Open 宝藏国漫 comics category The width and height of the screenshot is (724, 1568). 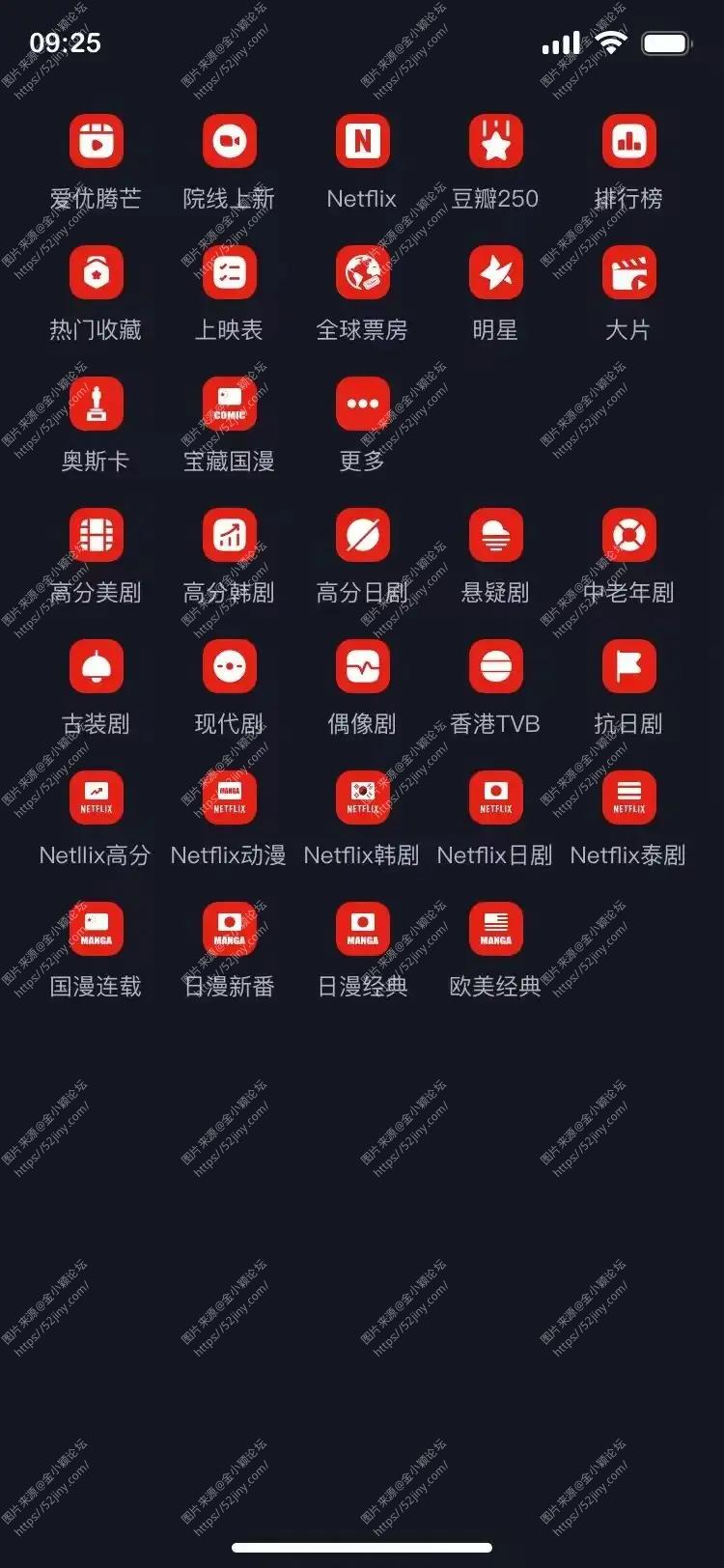229,405
